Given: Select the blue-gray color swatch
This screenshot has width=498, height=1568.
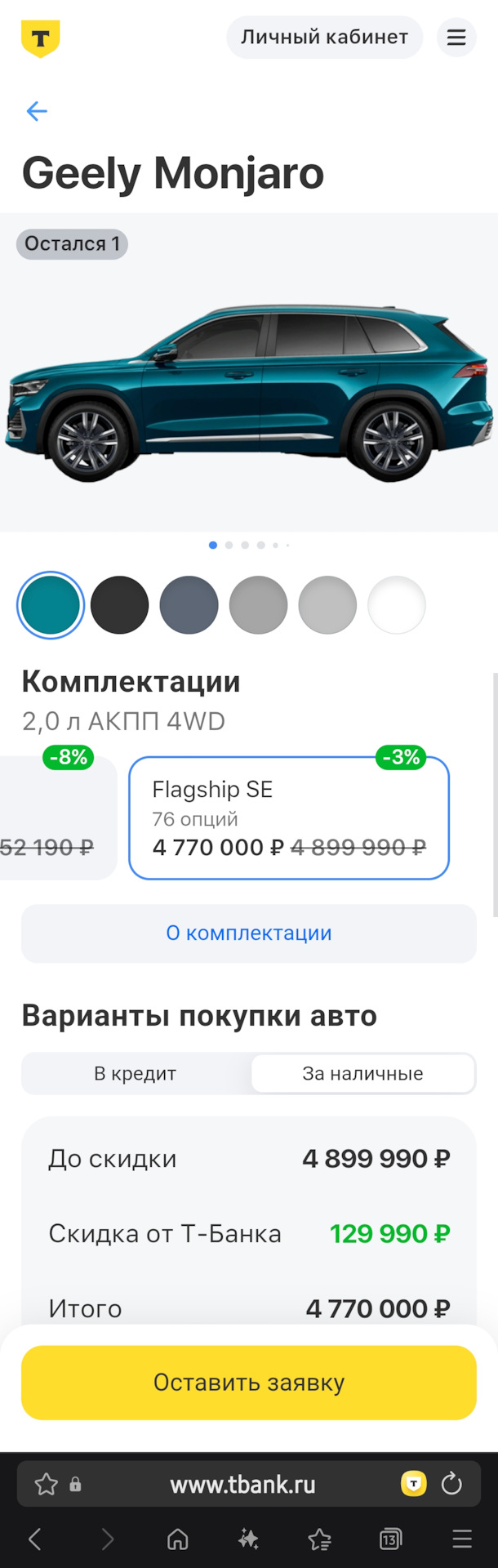Looking at the screenshot, I should (189, 605).
